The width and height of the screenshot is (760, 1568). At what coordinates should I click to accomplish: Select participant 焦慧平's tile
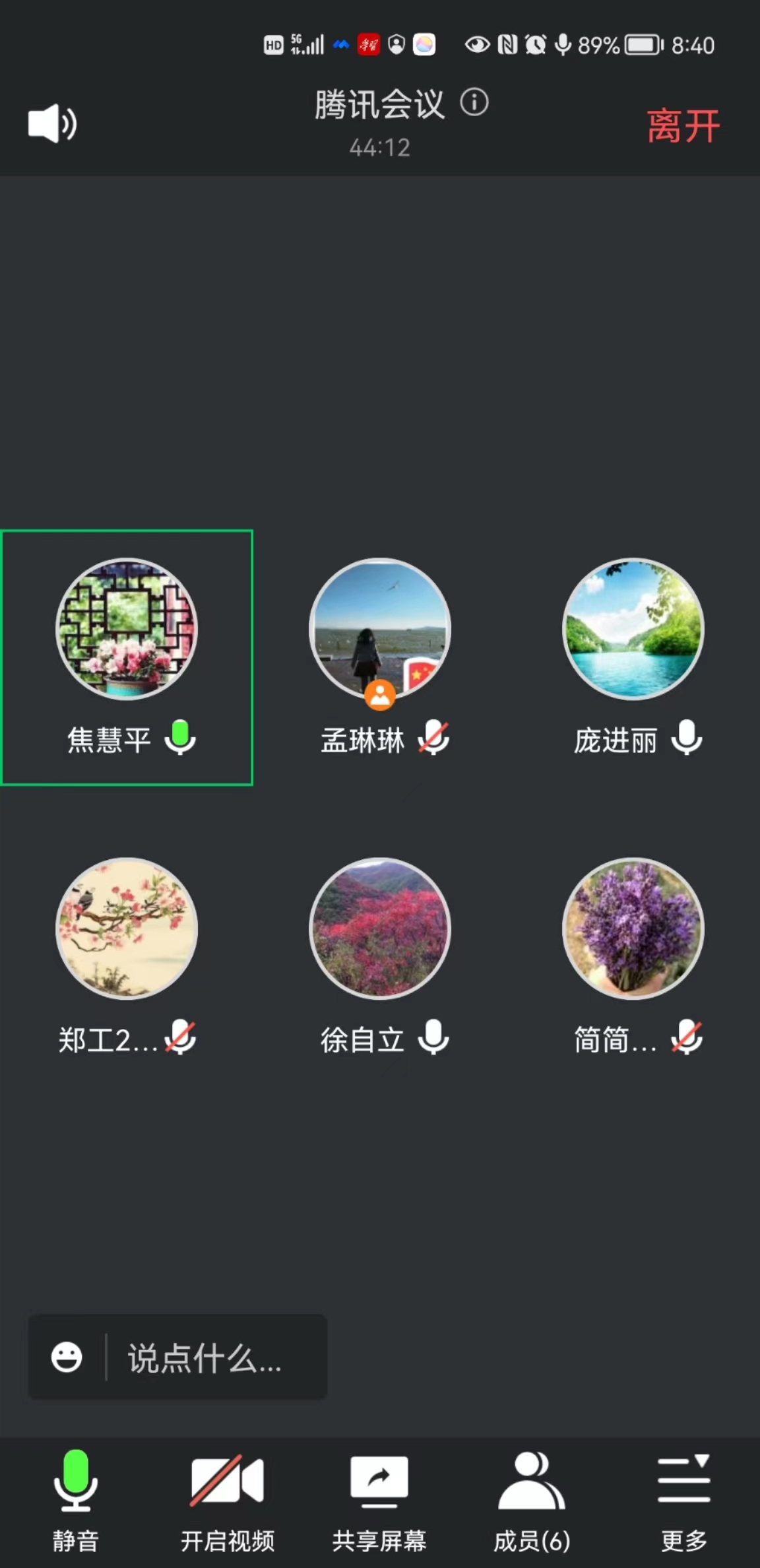click(x=127, y=657)
